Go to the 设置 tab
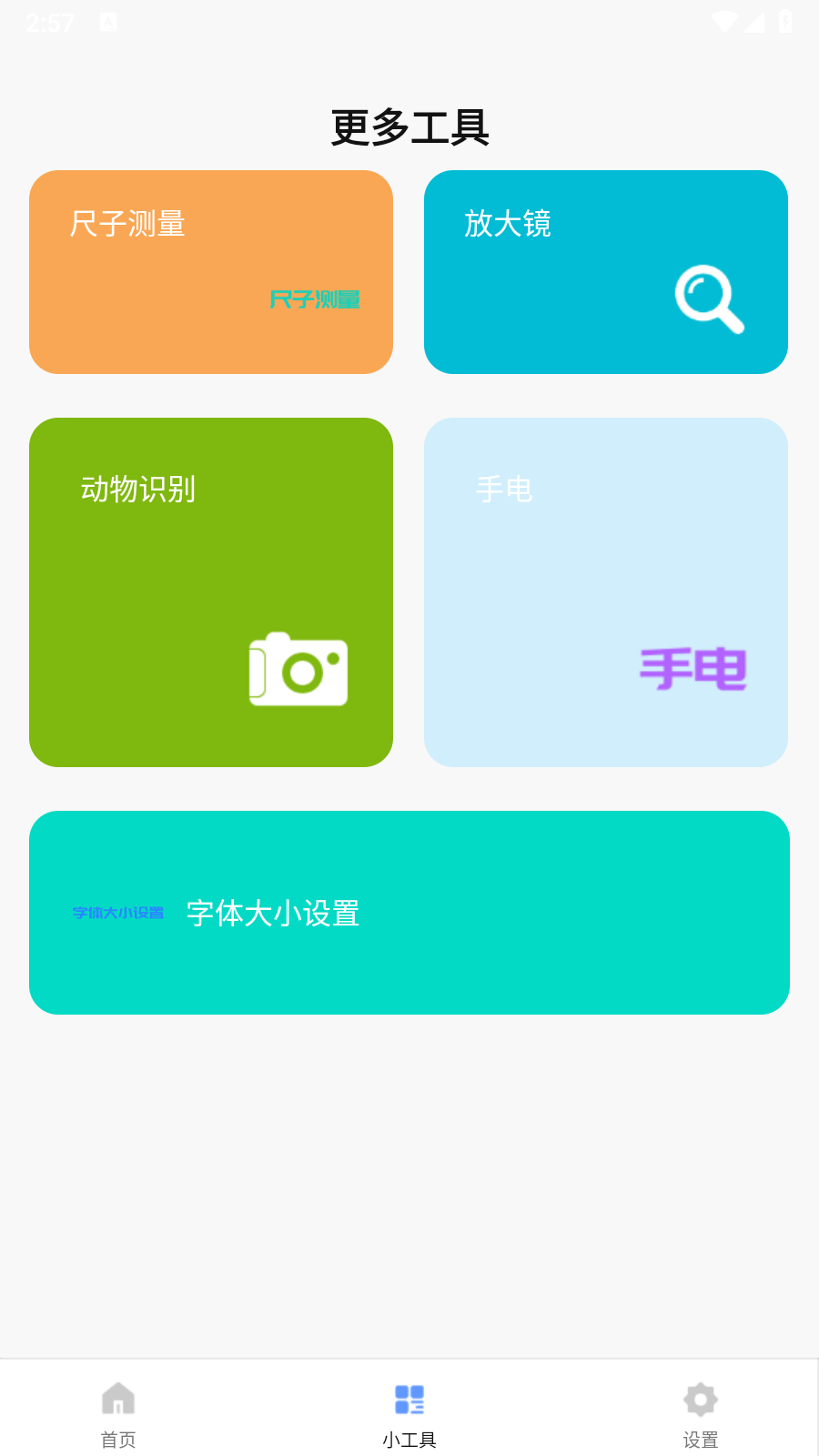Image resolution: width=819 pixels, height=1456 pixels. (701, 1412)
